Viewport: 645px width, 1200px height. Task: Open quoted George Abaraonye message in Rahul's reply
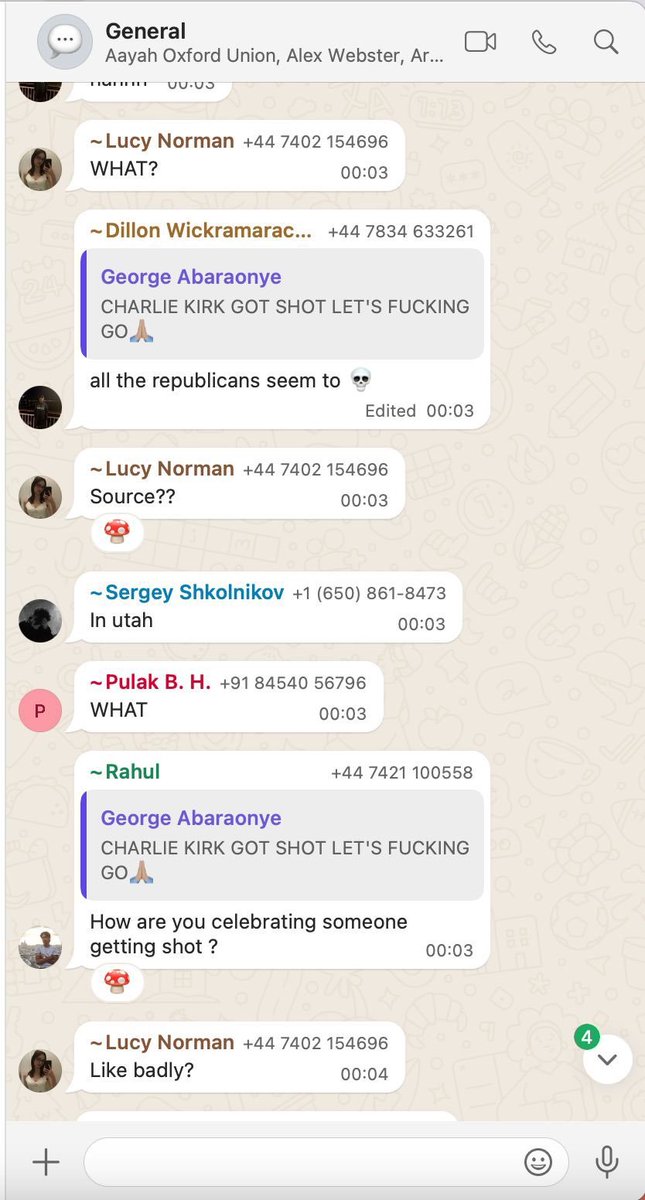[282, 845]
